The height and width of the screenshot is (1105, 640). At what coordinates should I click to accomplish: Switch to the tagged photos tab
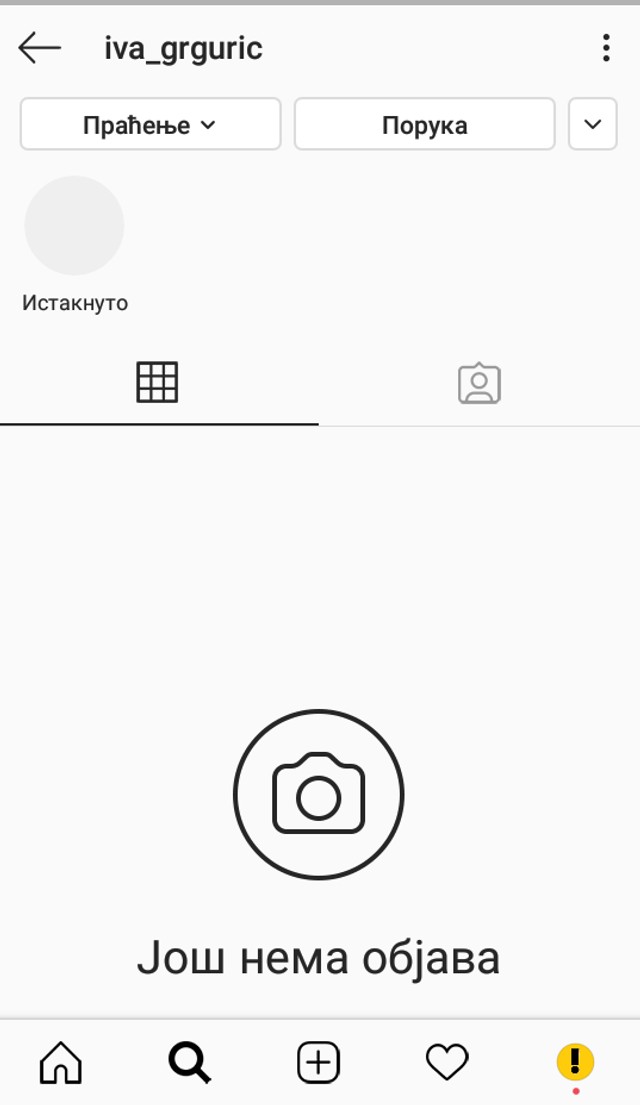tap(479, 383)
